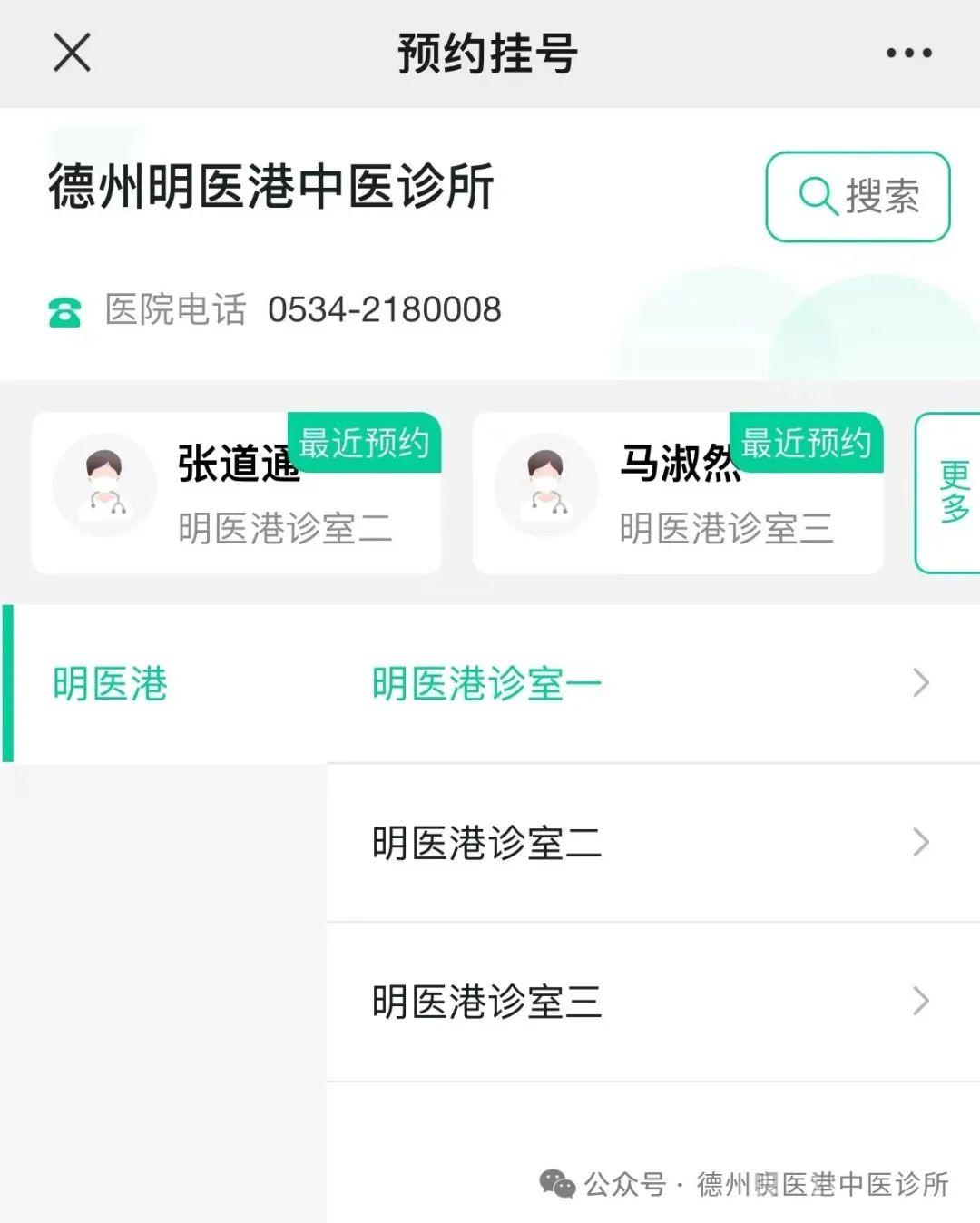980x1223 pixels.
Task: Tap the 明医港诊室三 room entry
Action: (x=488, y=1001)
